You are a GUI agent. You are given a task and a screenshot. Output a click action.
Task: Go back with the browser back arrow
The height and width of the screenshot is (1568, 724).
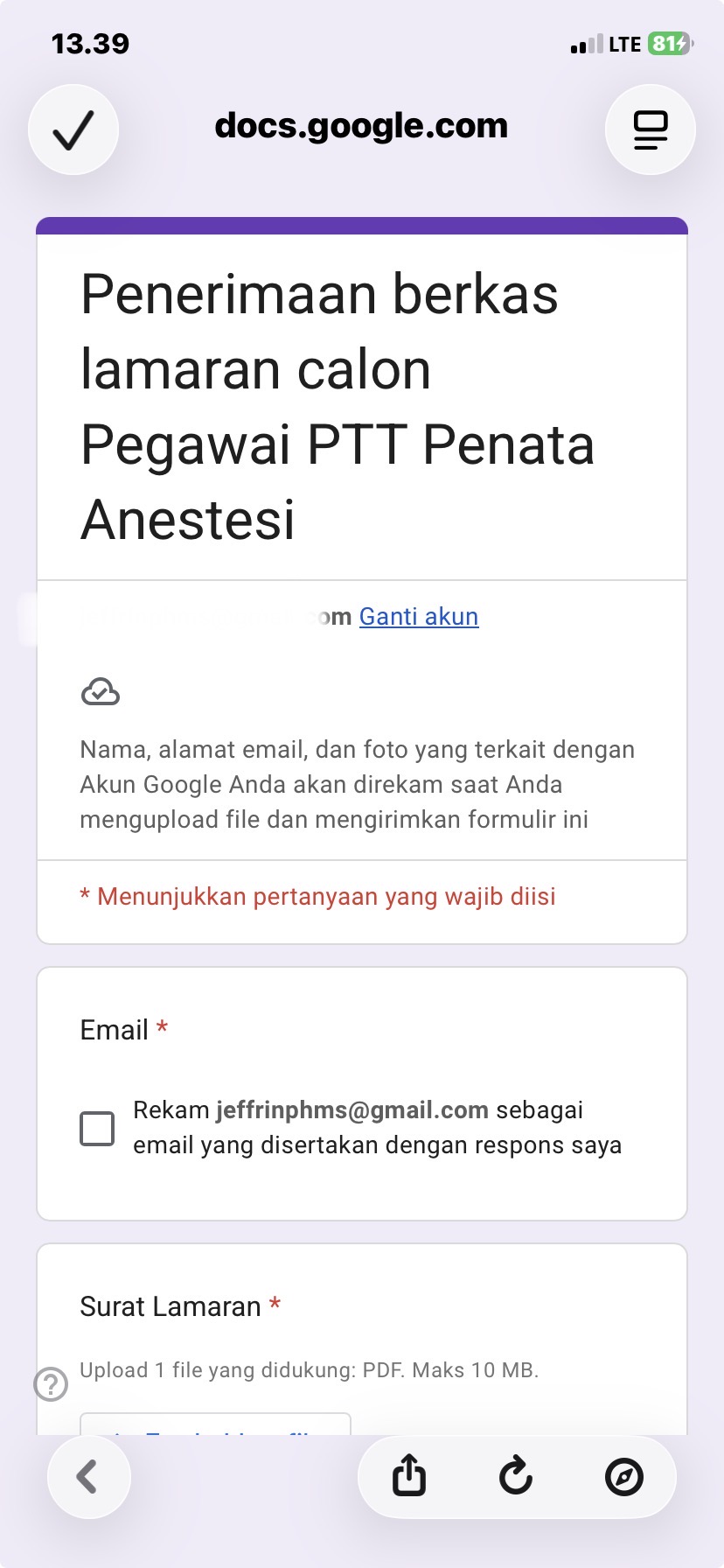click(88, 1477)
